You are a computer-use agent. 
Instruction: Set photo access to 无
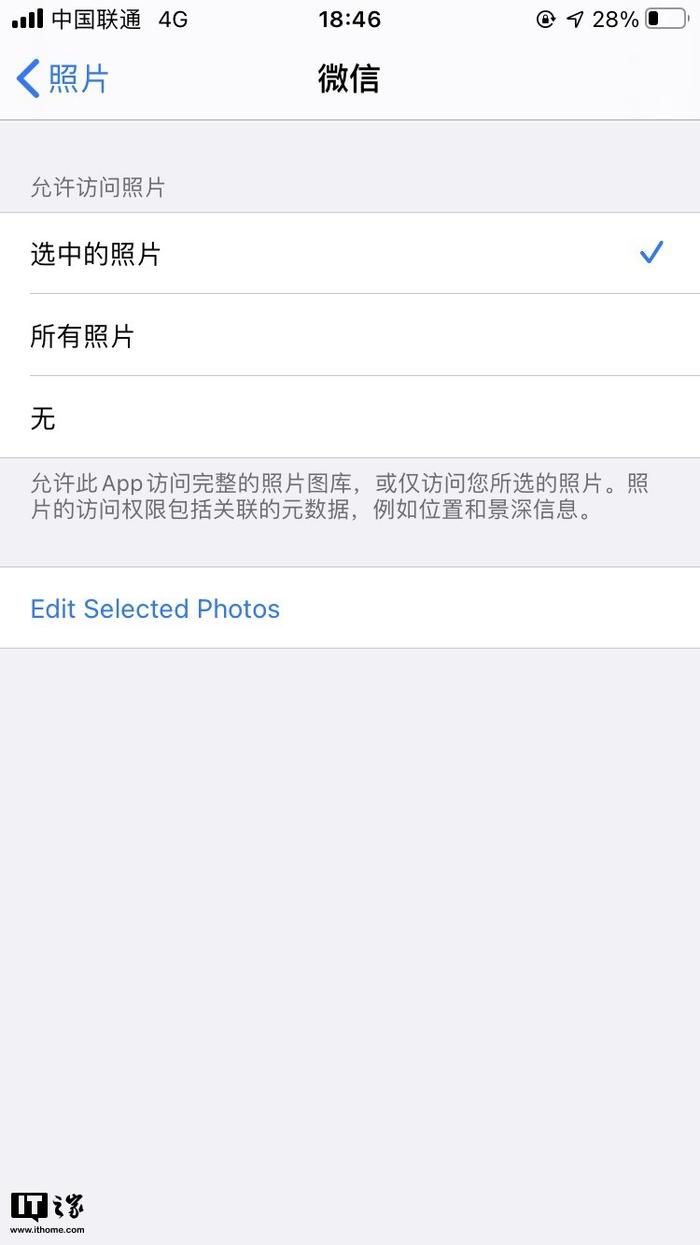pyautogui.click(x=350, y=418)
